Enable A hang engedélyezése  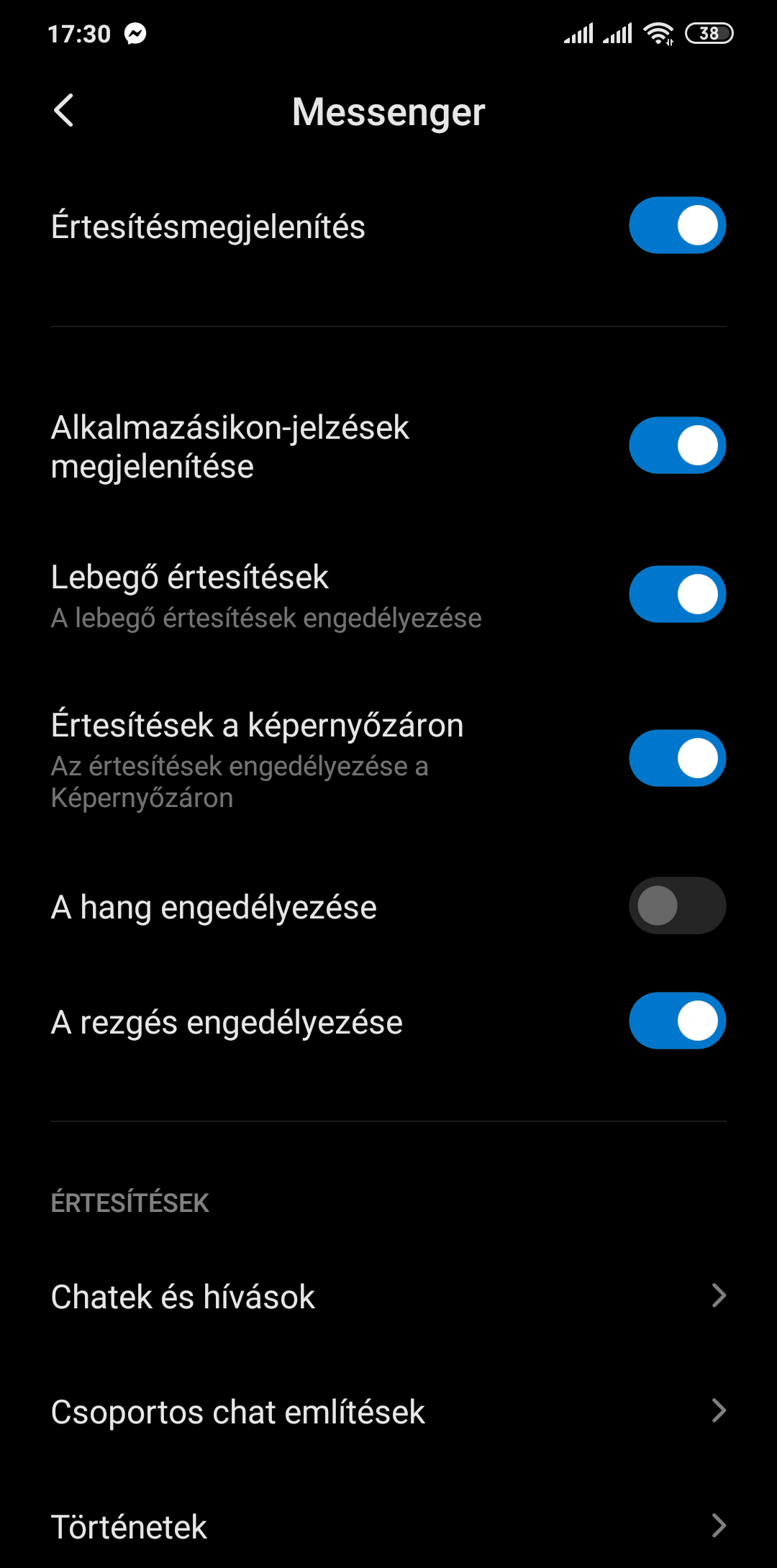(x=677, y=906)
